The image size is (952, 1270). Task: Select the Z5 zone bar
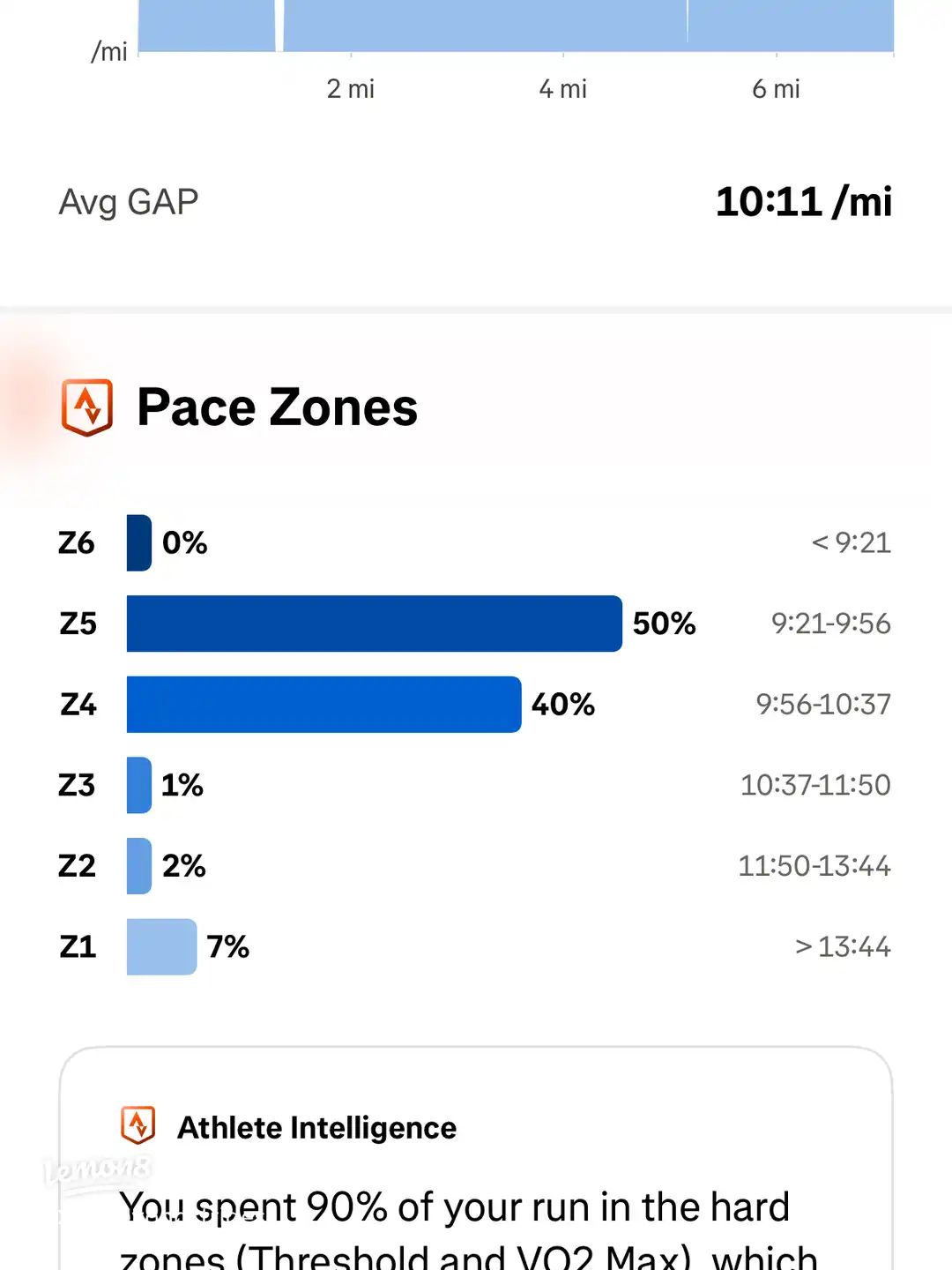coord(375,624)
